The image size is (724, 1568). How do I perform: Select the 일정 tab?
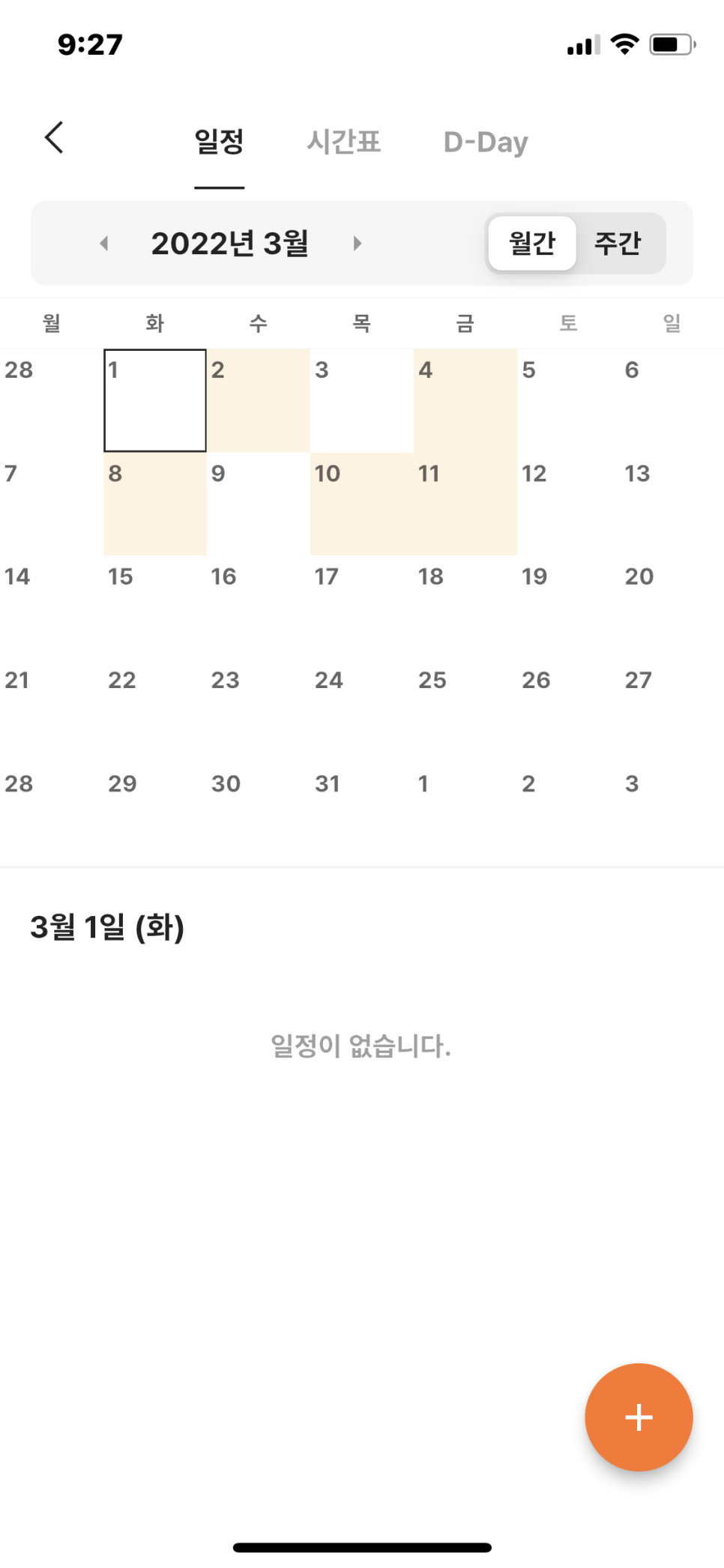220,142
